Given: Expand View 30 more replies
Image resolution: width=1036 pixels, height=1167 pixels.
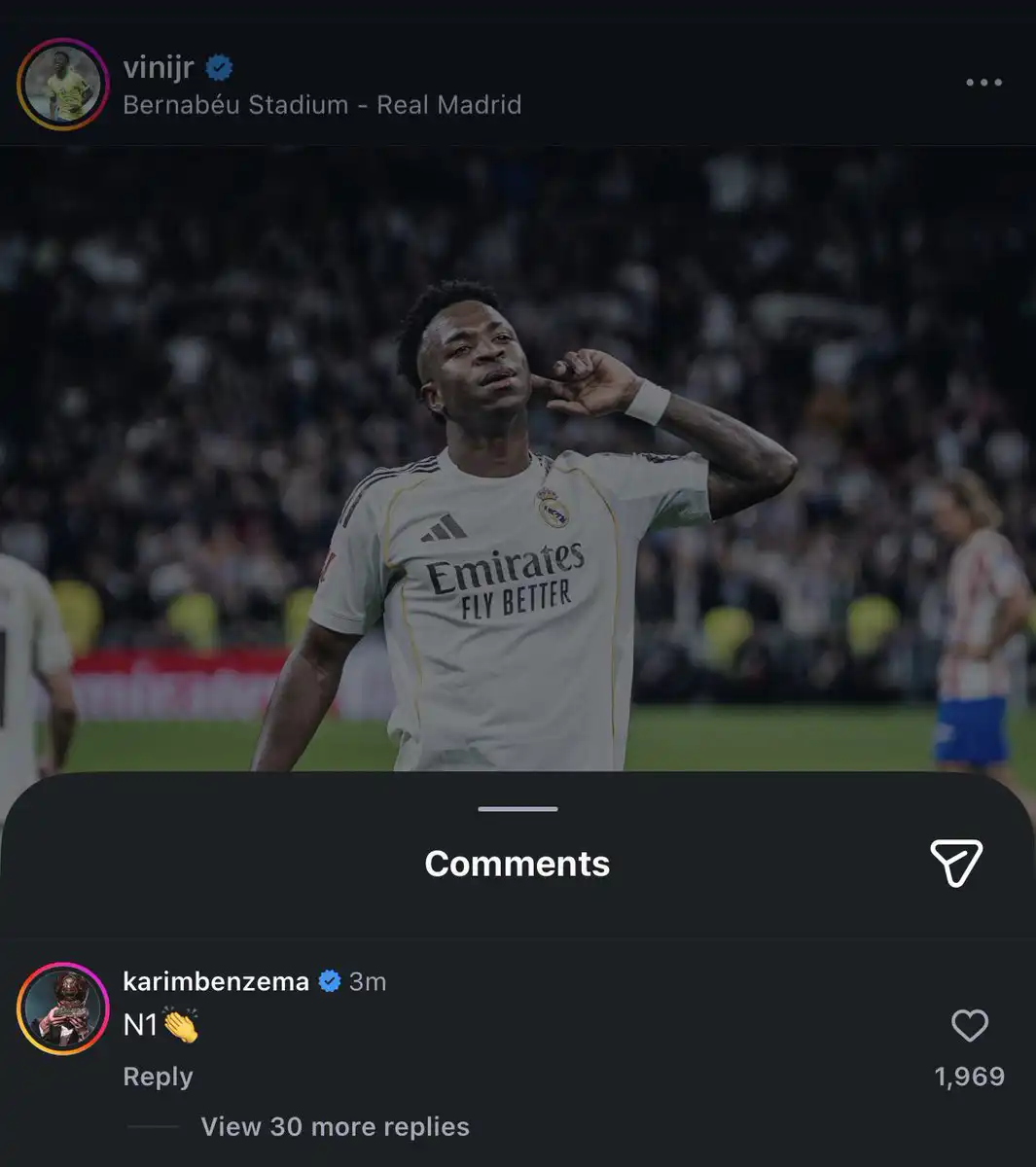Looking at the screenshot, I should 335,1126.
